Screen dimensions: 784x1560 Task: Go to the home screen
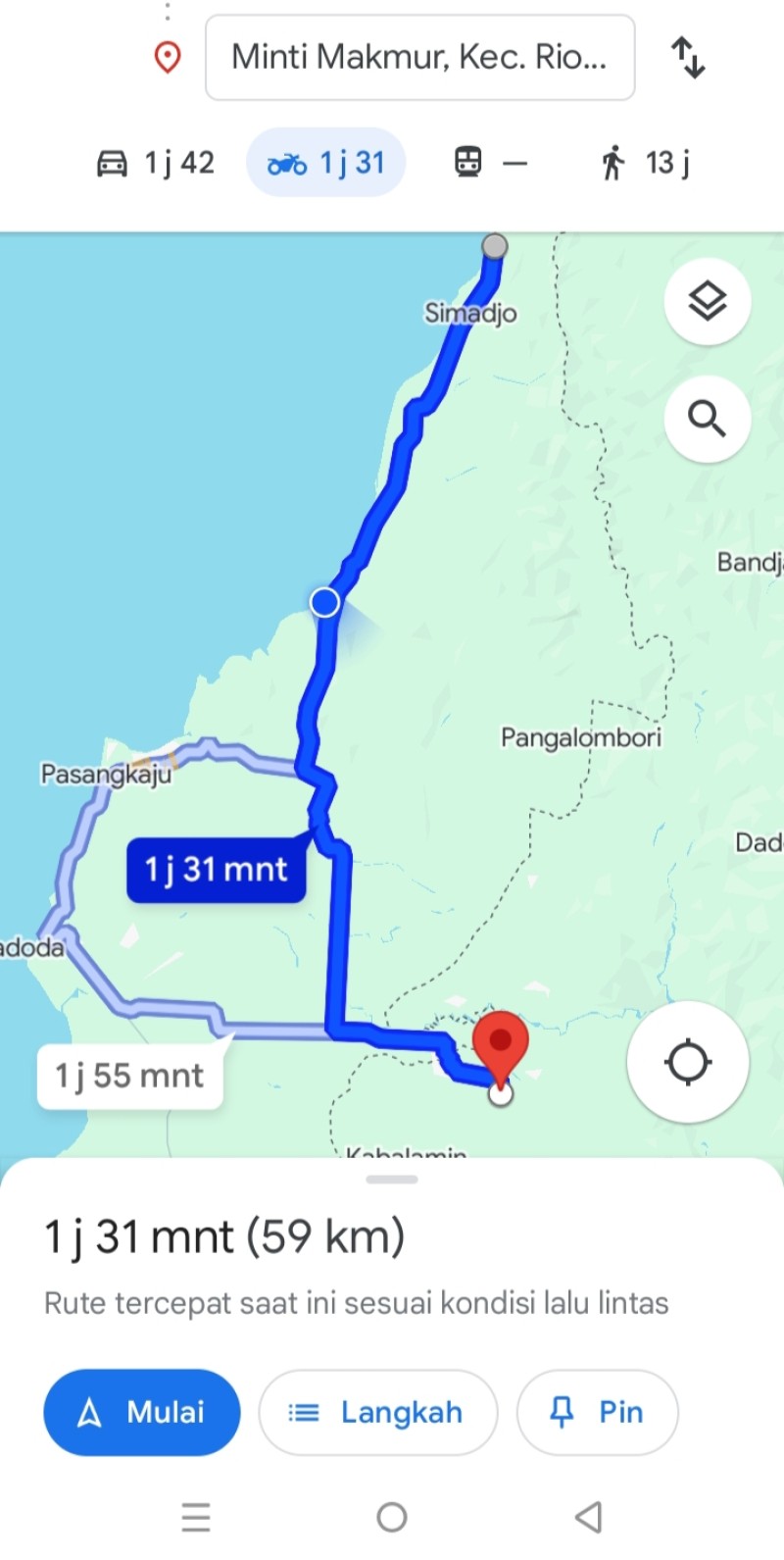[392, 1517]
